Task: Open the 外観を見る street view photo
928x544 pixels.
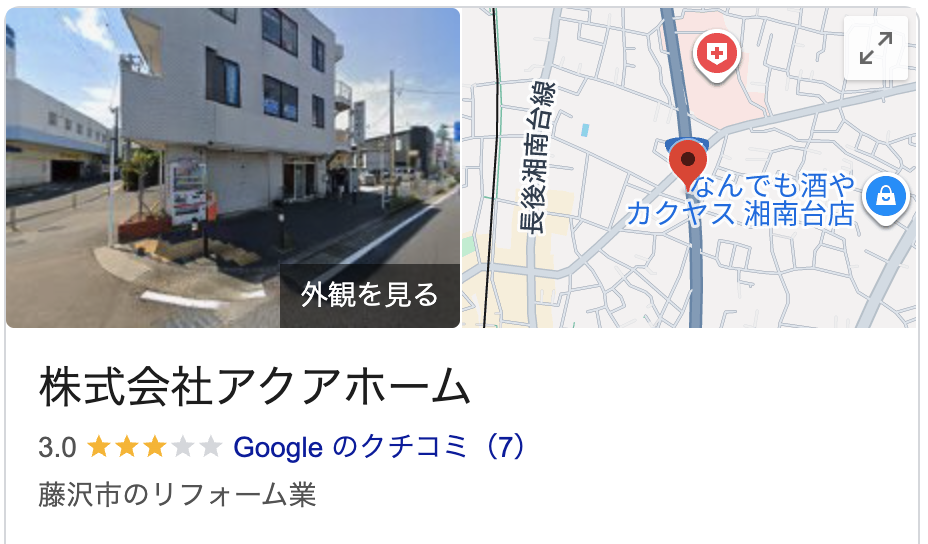Action: click(369, 295)
